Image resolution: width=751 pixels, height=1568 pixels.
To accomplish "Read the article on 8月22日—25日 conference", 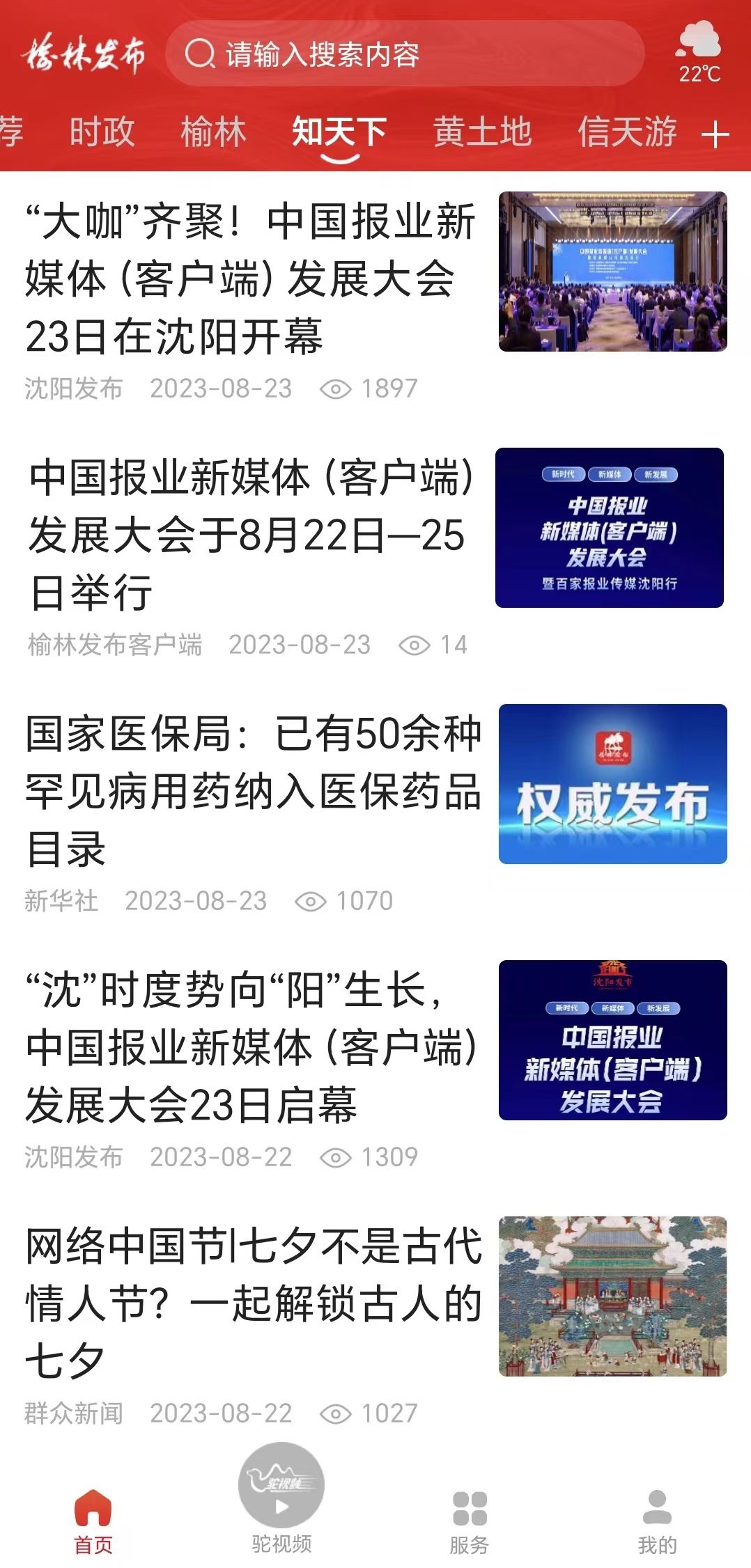I will click(251, 535).
